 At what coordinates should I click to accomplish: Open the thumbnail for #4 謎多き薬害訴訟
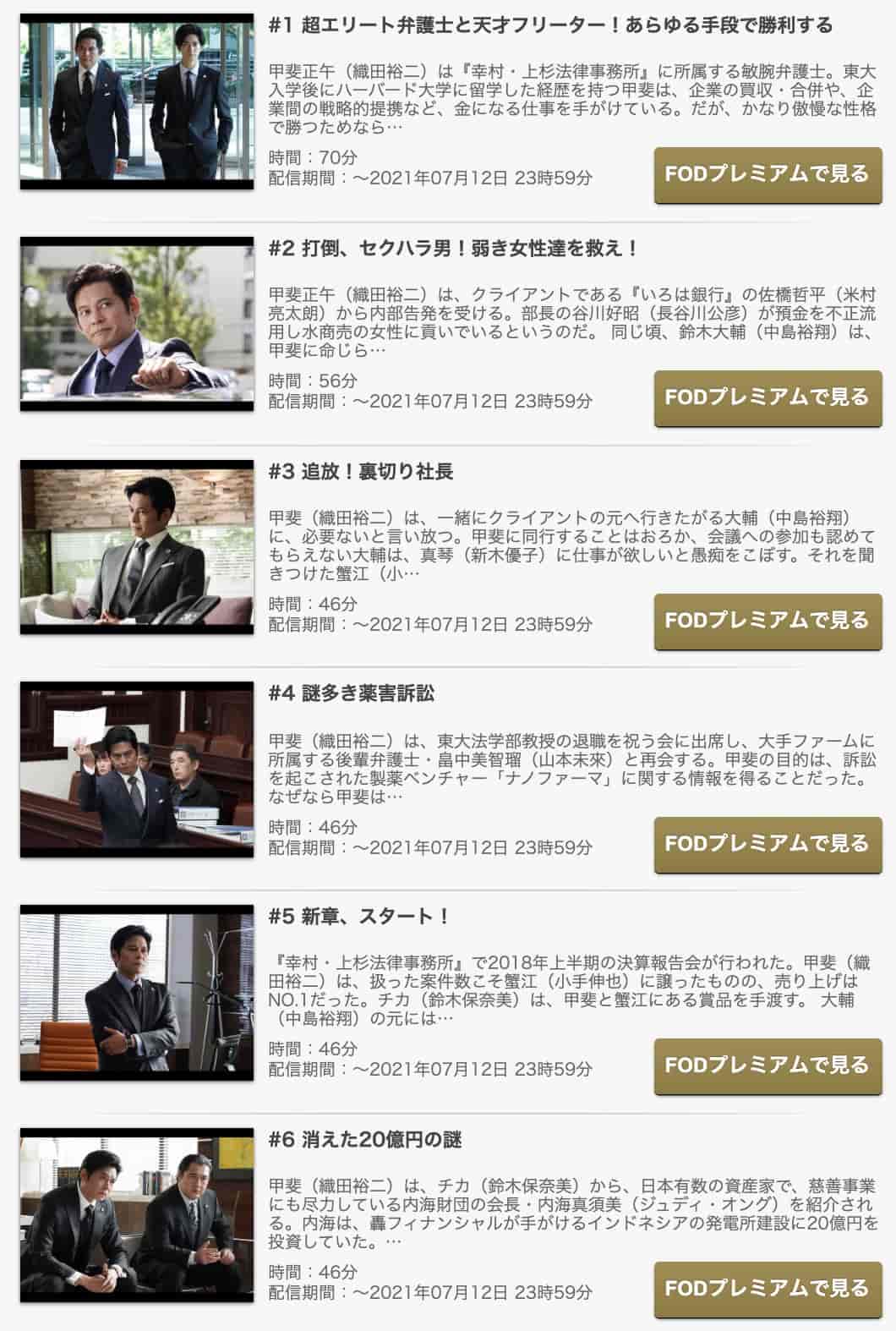tap(137, 770)
